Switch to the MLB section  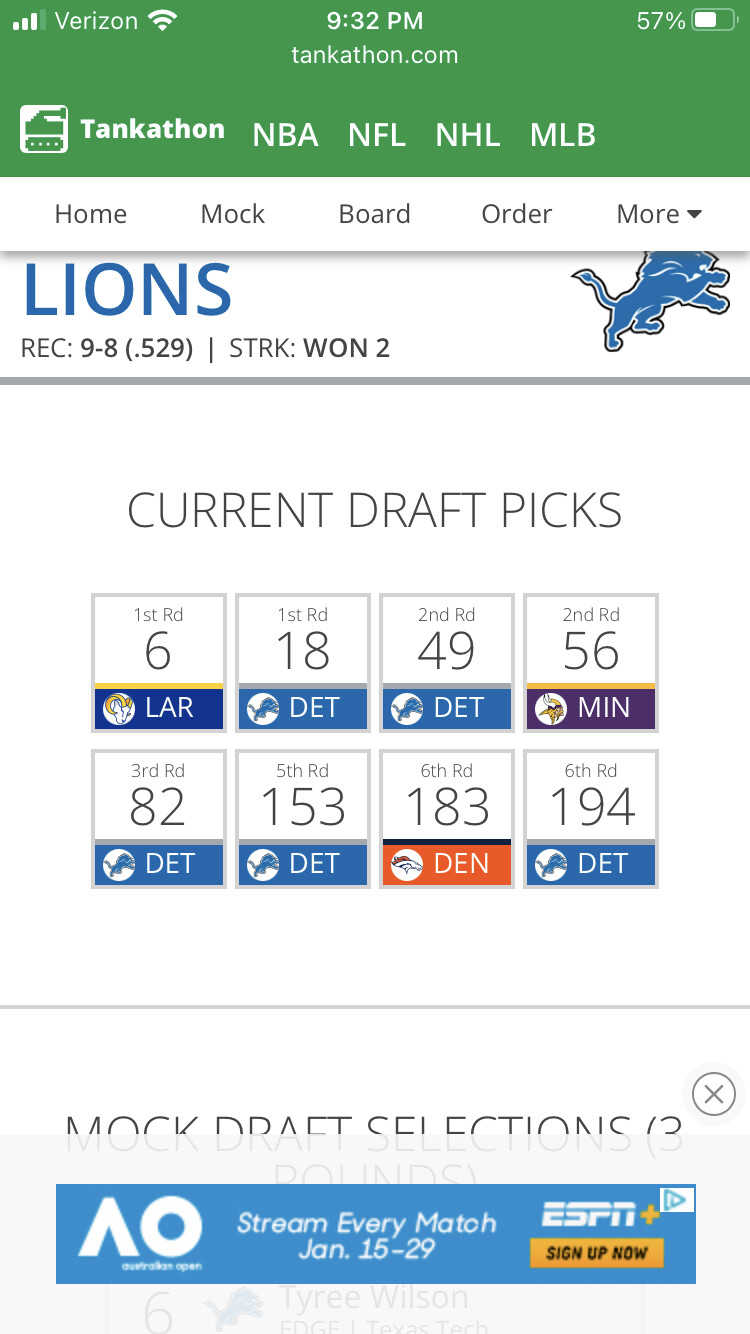(x=563, y=134)
